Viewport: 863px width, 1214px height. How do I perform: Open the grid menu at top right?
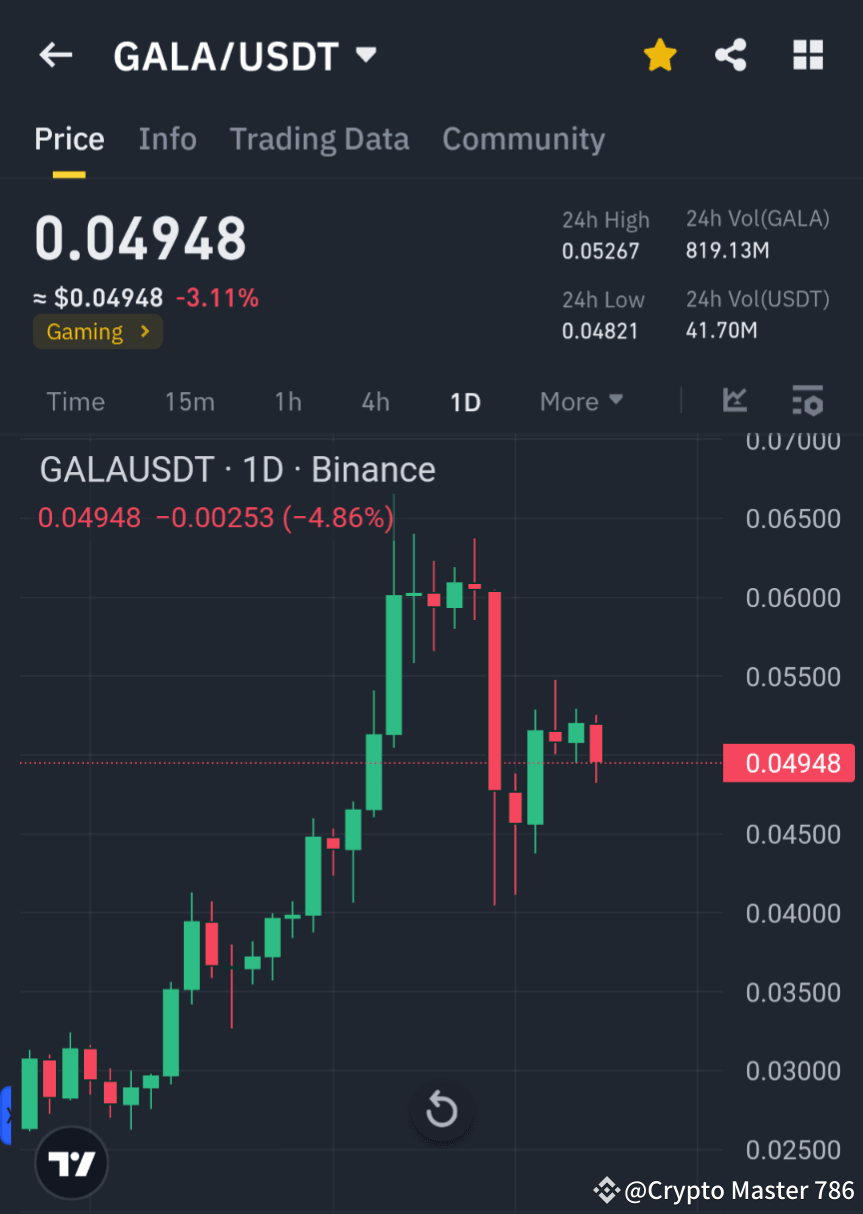[x=807, y=55]
